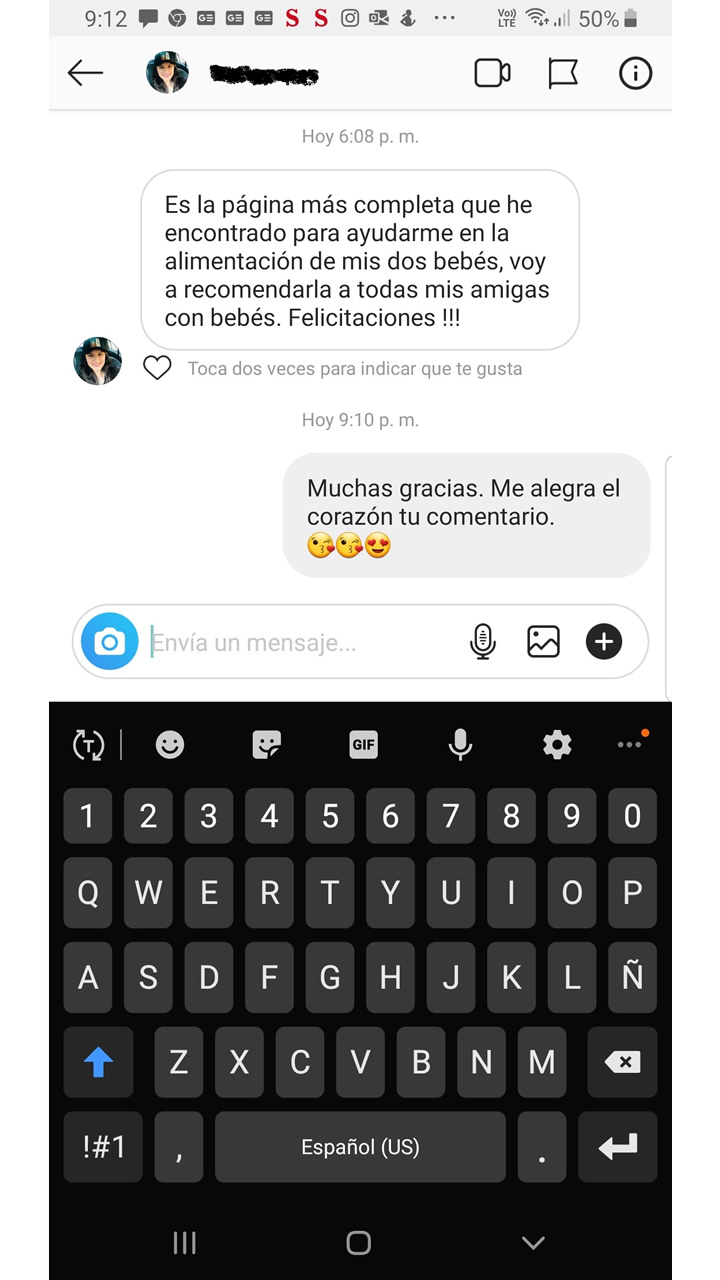Record a voice message in the chat
Screen dimensions: 720x1280
pyautogui.click(x=482, y=641)
